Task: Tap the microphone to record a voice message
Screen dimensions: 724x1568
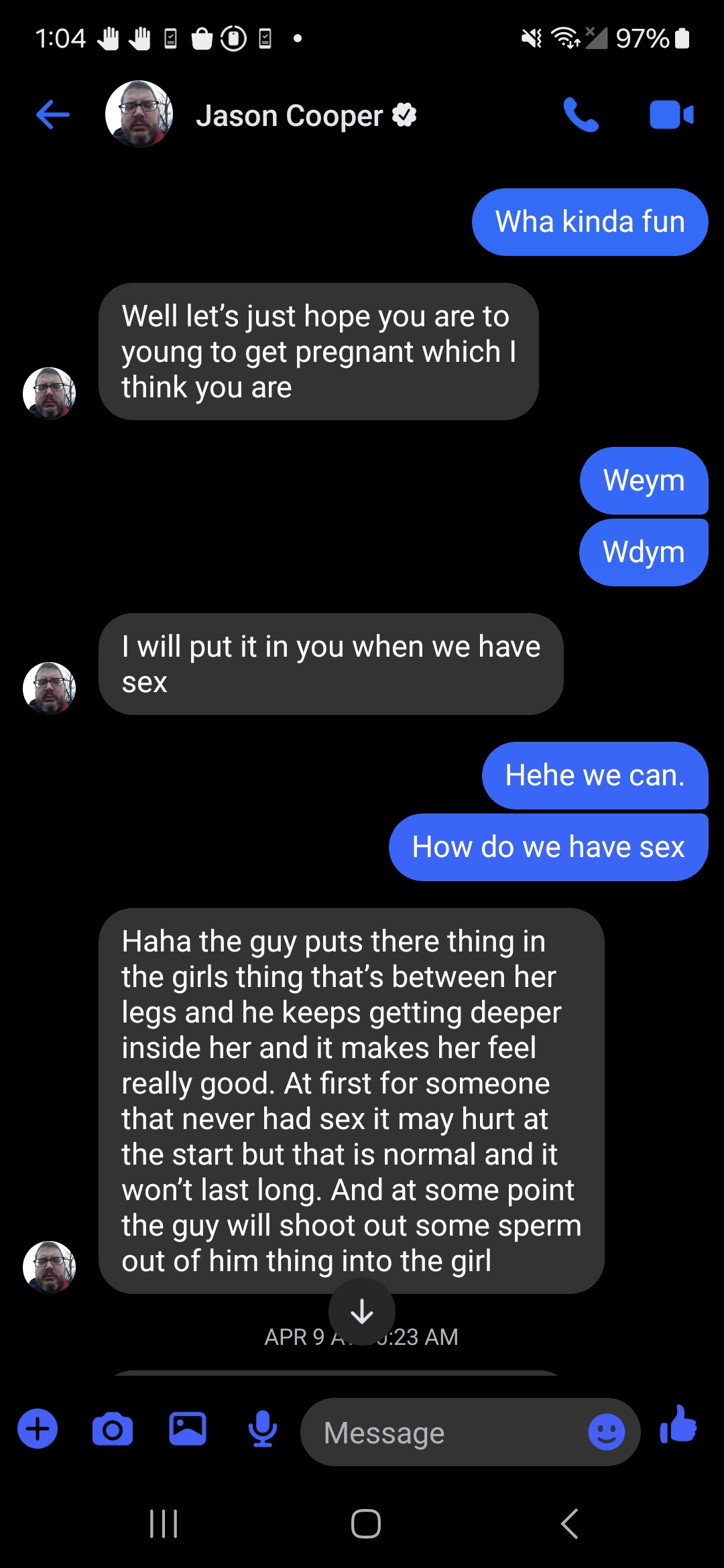Action: 263,1429
